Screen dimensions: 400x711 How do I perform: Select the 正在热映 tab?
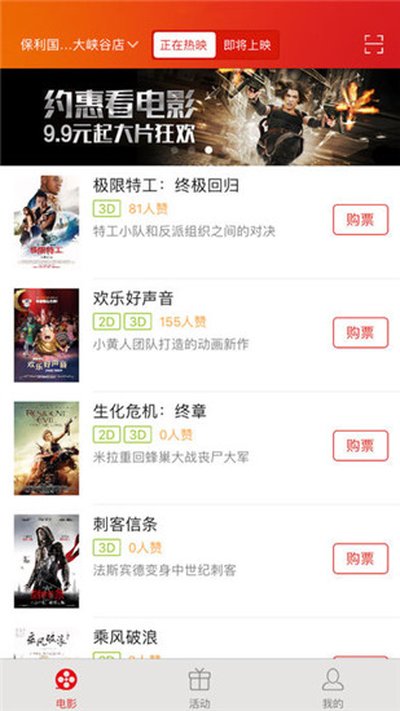coord(184,45)
